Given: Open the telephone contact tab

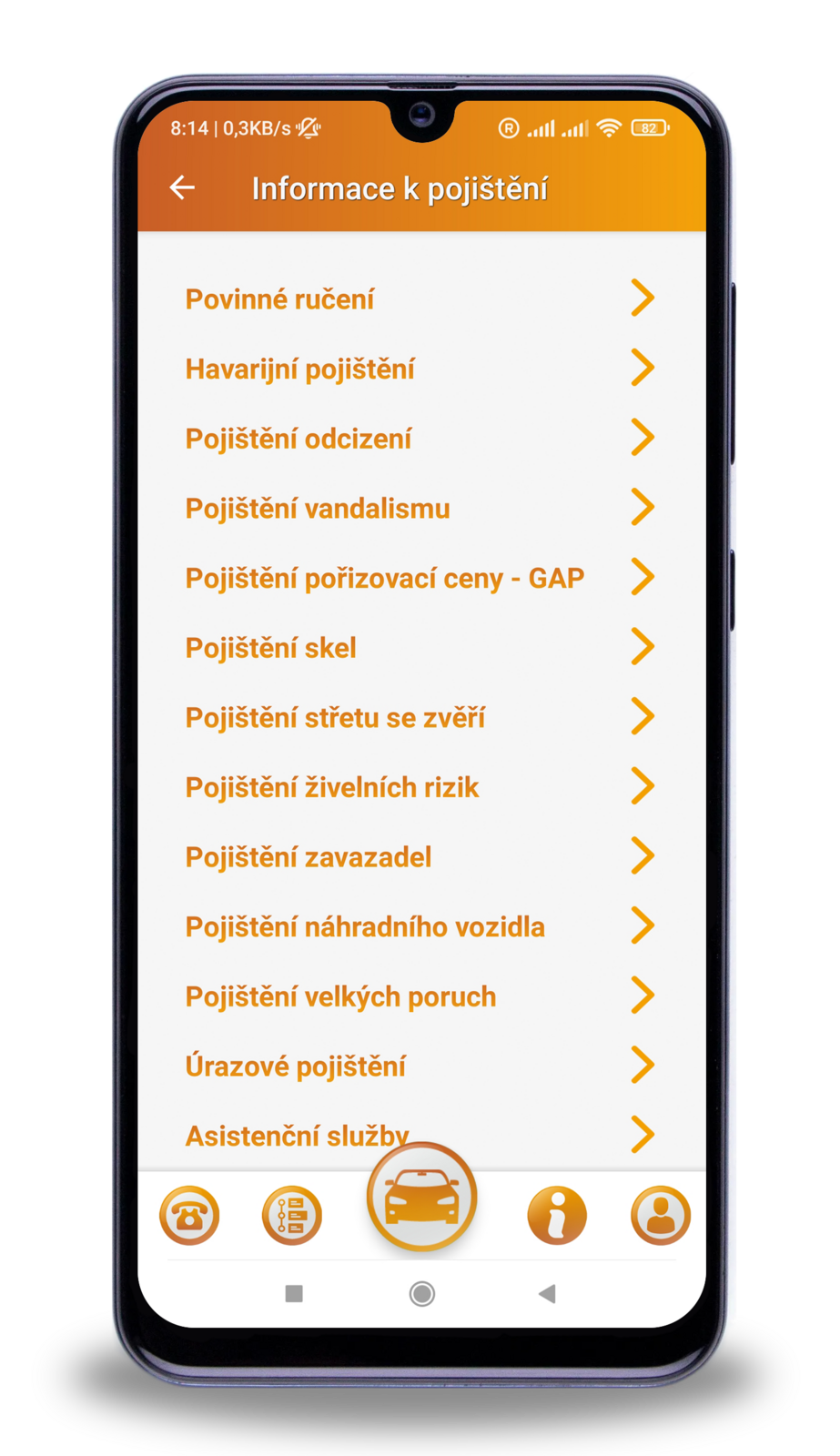Looking at the screenshot, I should click(x=189, y=1216).
